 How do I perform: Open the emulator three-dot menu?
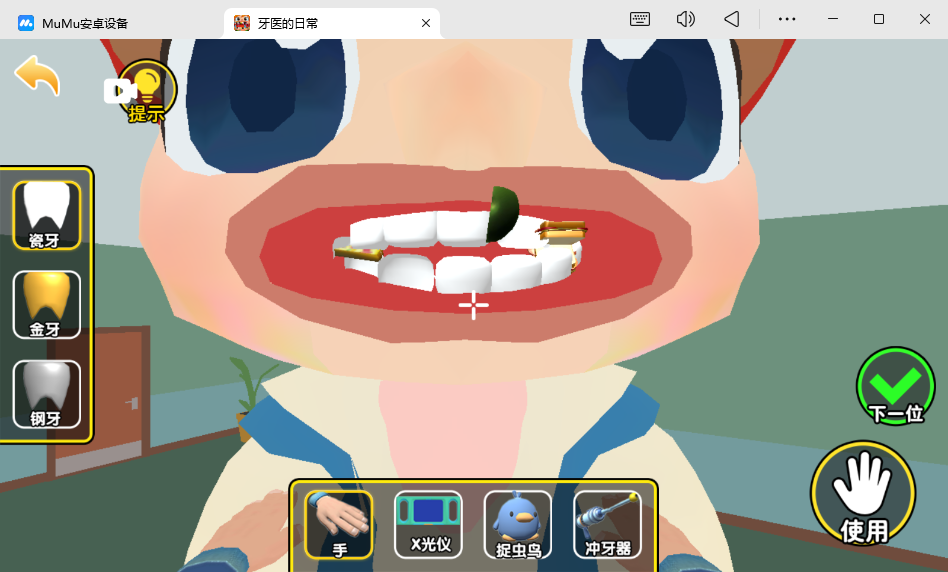click(x=787, y=19)
